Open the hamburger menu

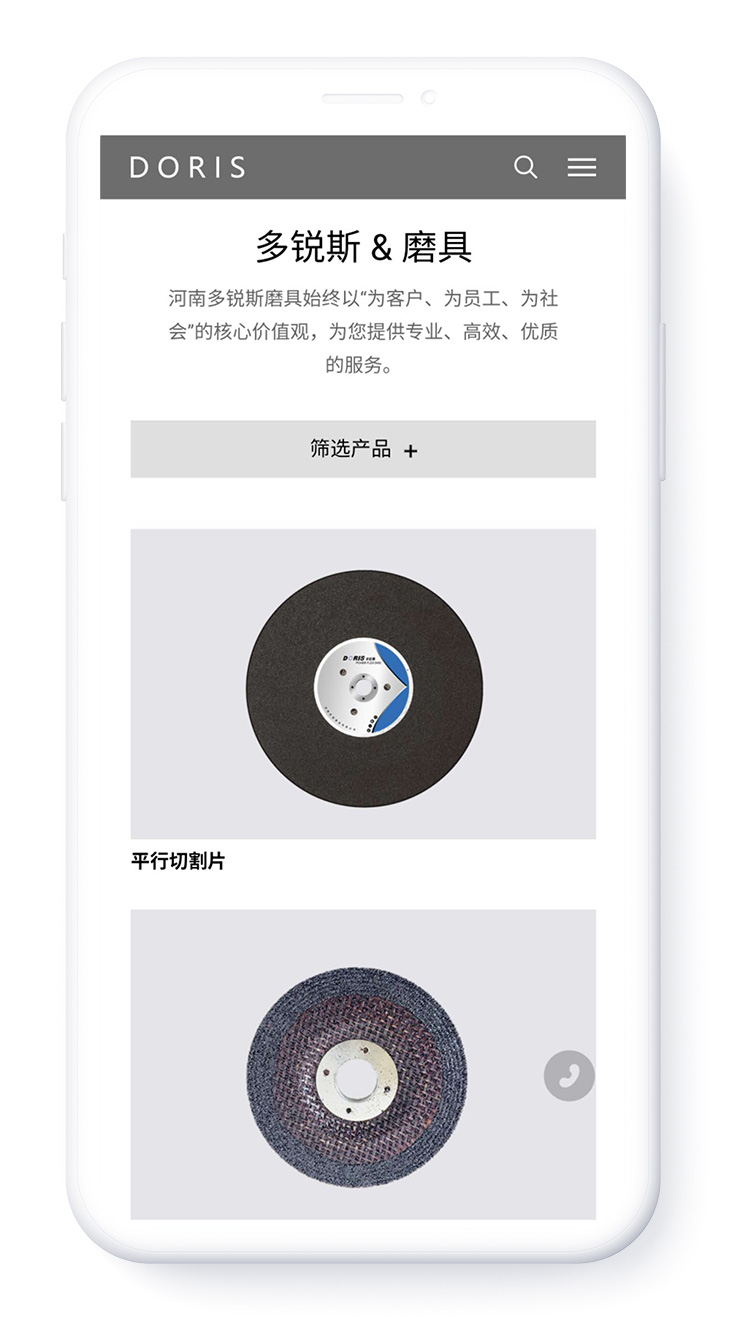tap(581, 167)
